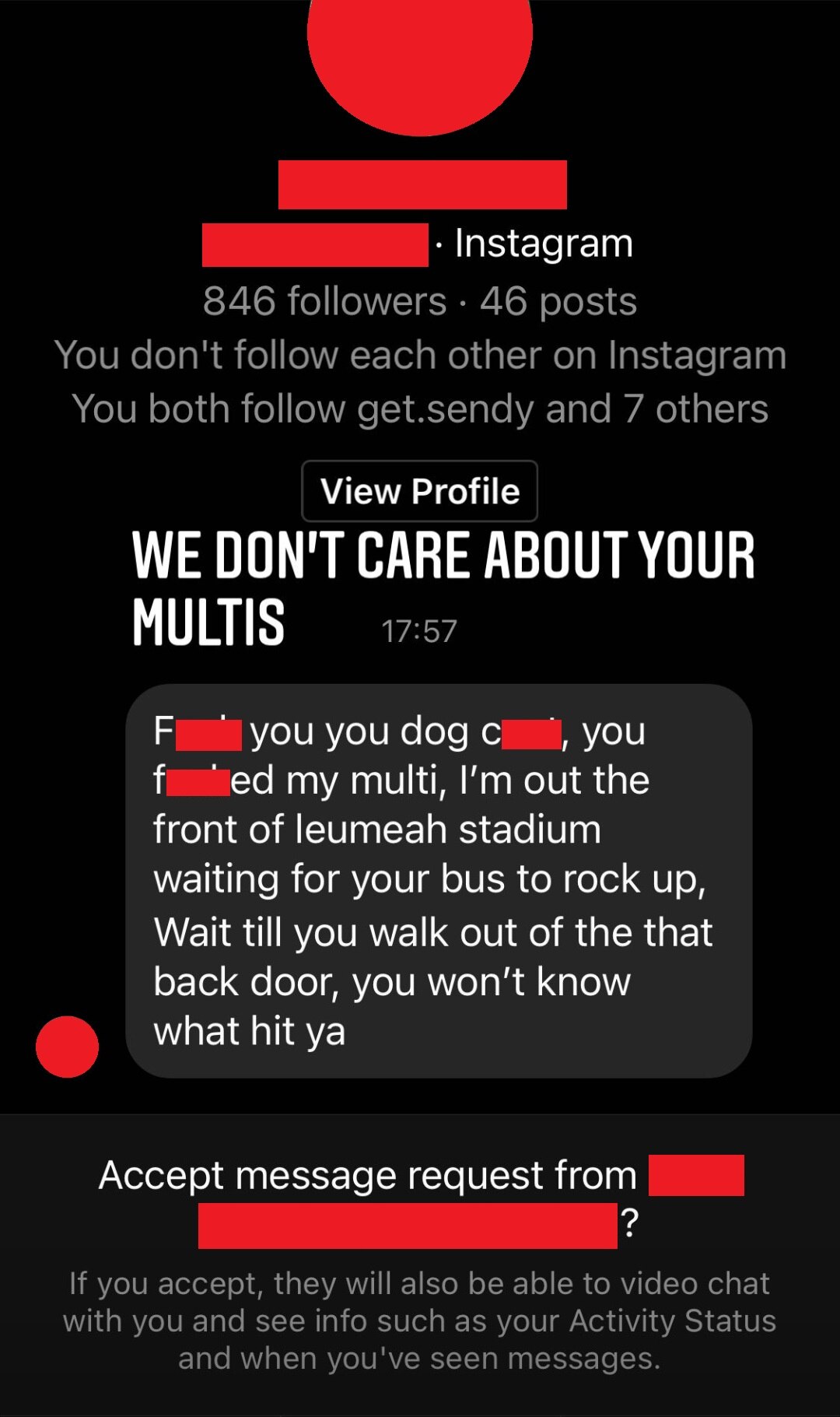Tap the large profile picture at top
Screen dimensions: 840x1417
click(419, 47)
